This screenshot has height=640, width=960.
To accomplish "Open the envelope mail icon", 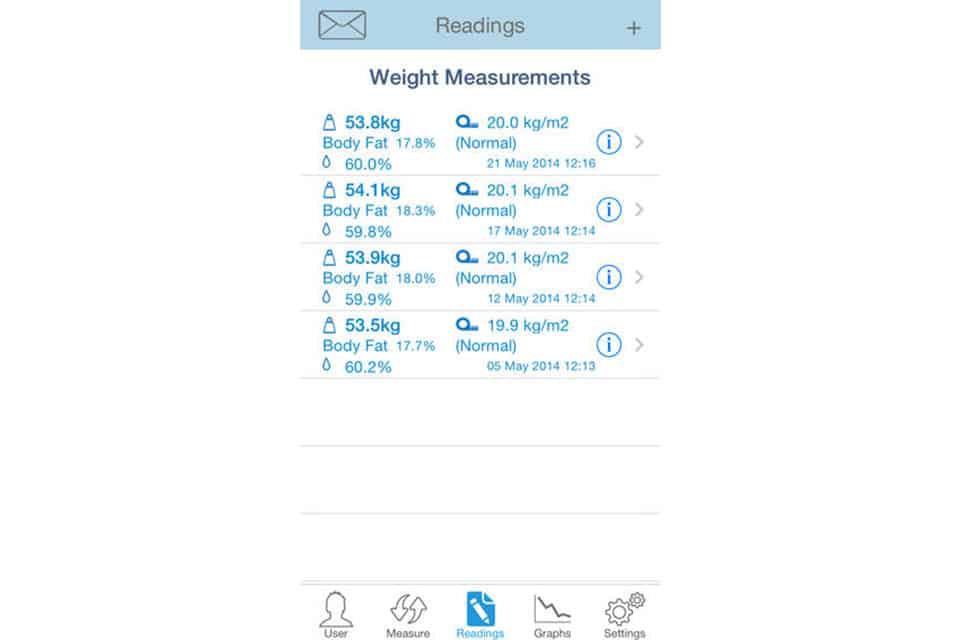I will point(342,25).
